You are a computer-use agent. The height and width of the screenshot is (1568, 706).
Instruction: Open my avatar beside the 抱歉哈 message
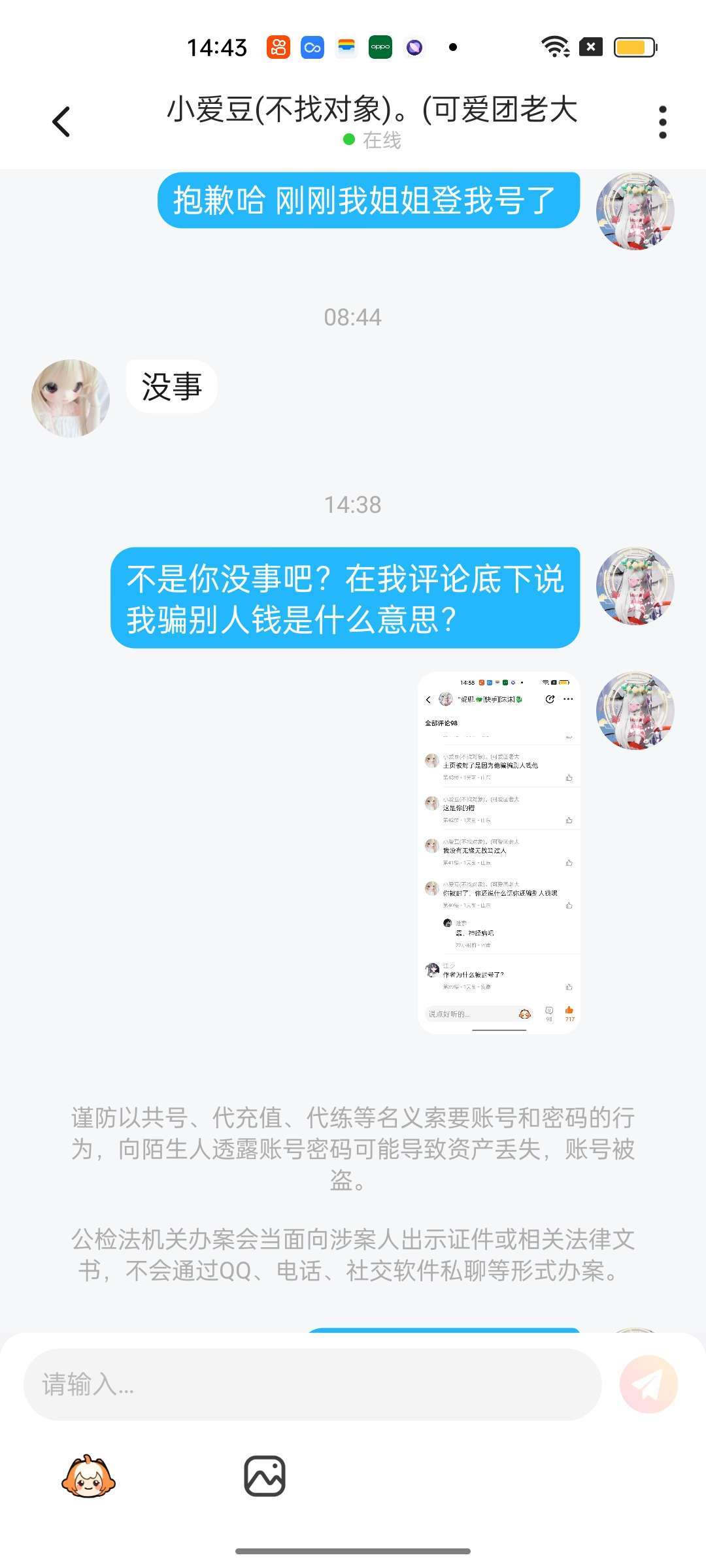coord(635,211)
